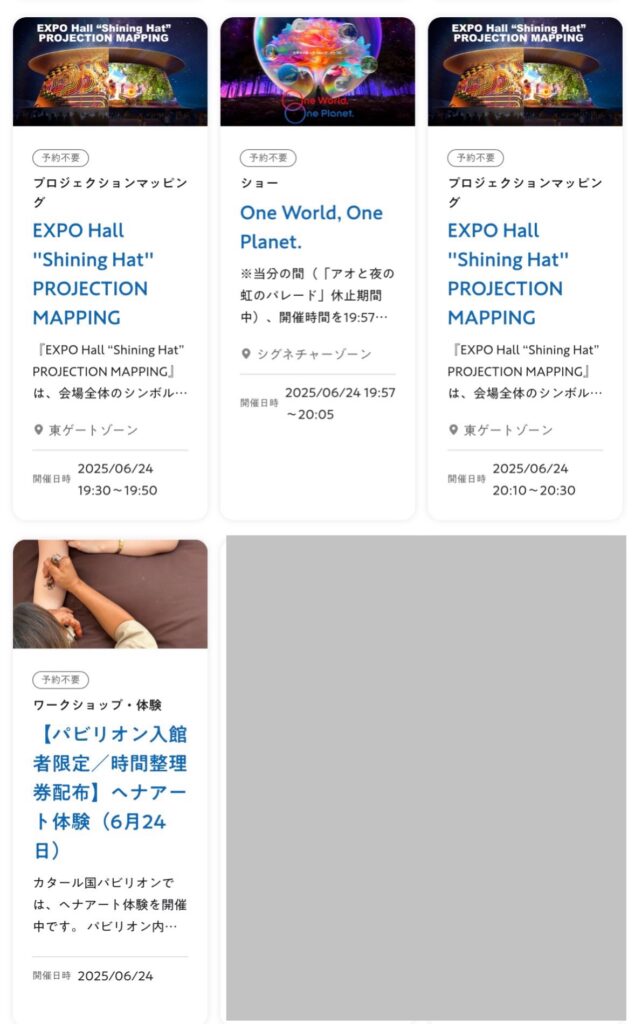Open the ヘナアート体験 workshop card

(x=110, y=791)
